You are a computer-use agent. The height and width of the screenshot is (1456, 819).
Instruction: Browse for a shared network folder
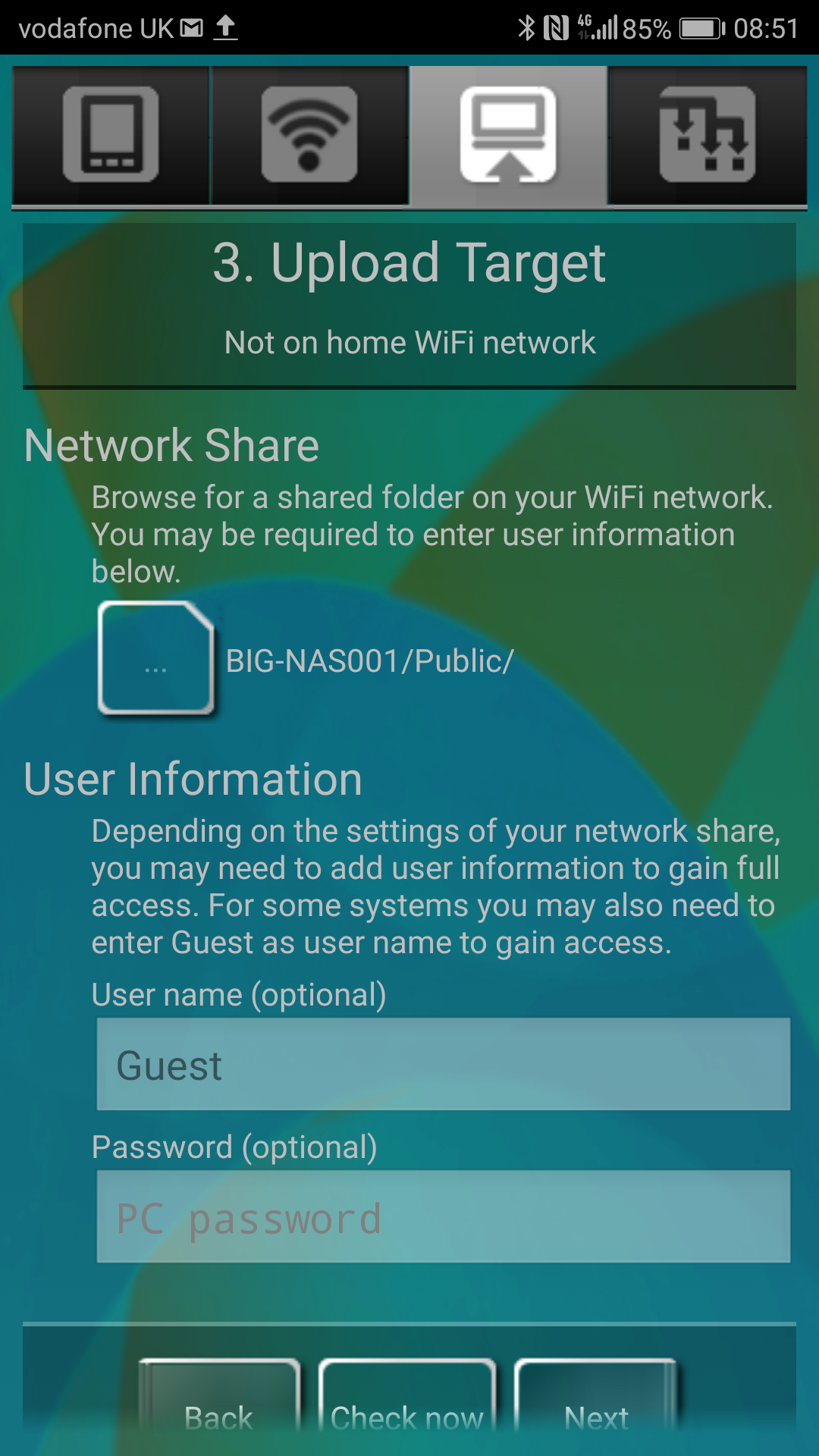pyautogui.click(x=156, y=658)
